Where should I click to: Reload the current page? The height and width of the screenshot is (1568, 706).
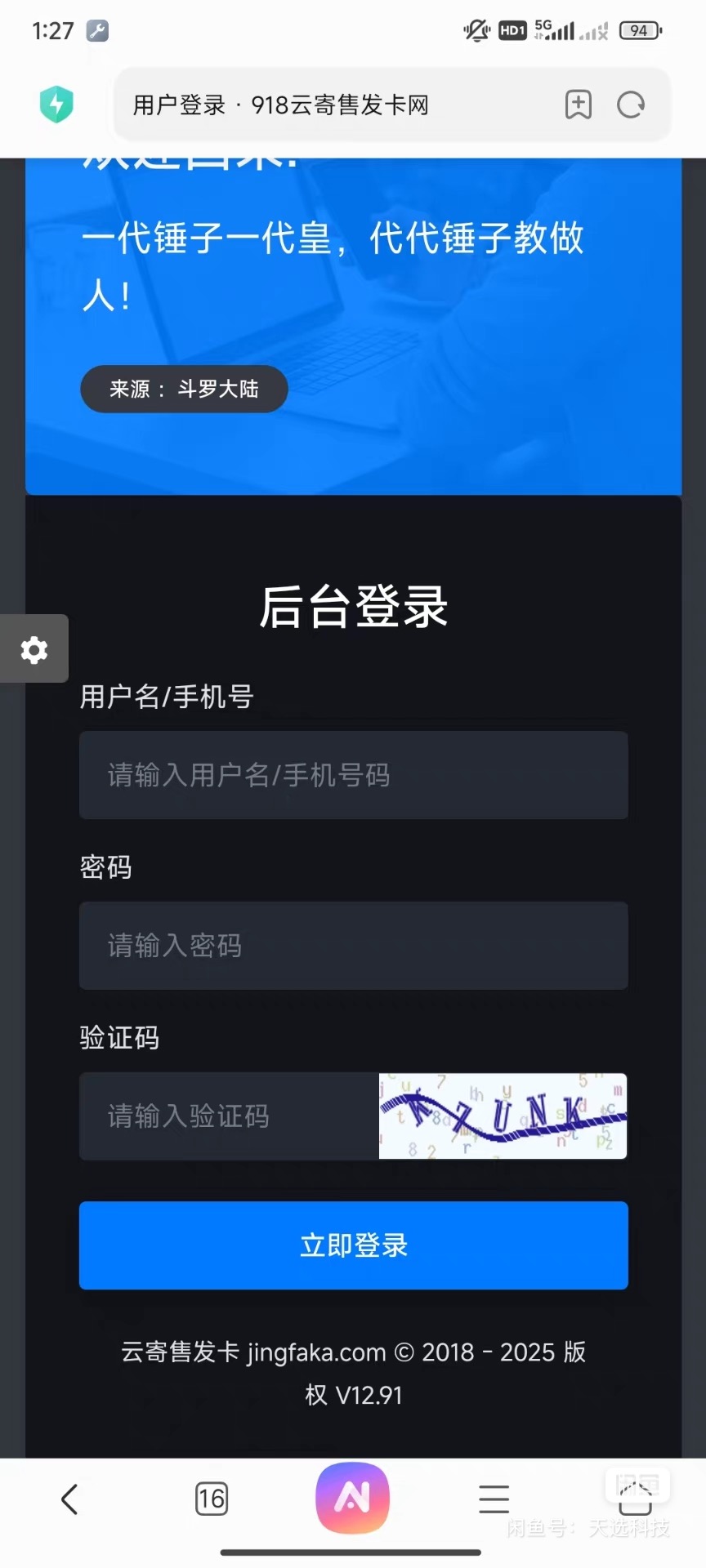[631, 105]
